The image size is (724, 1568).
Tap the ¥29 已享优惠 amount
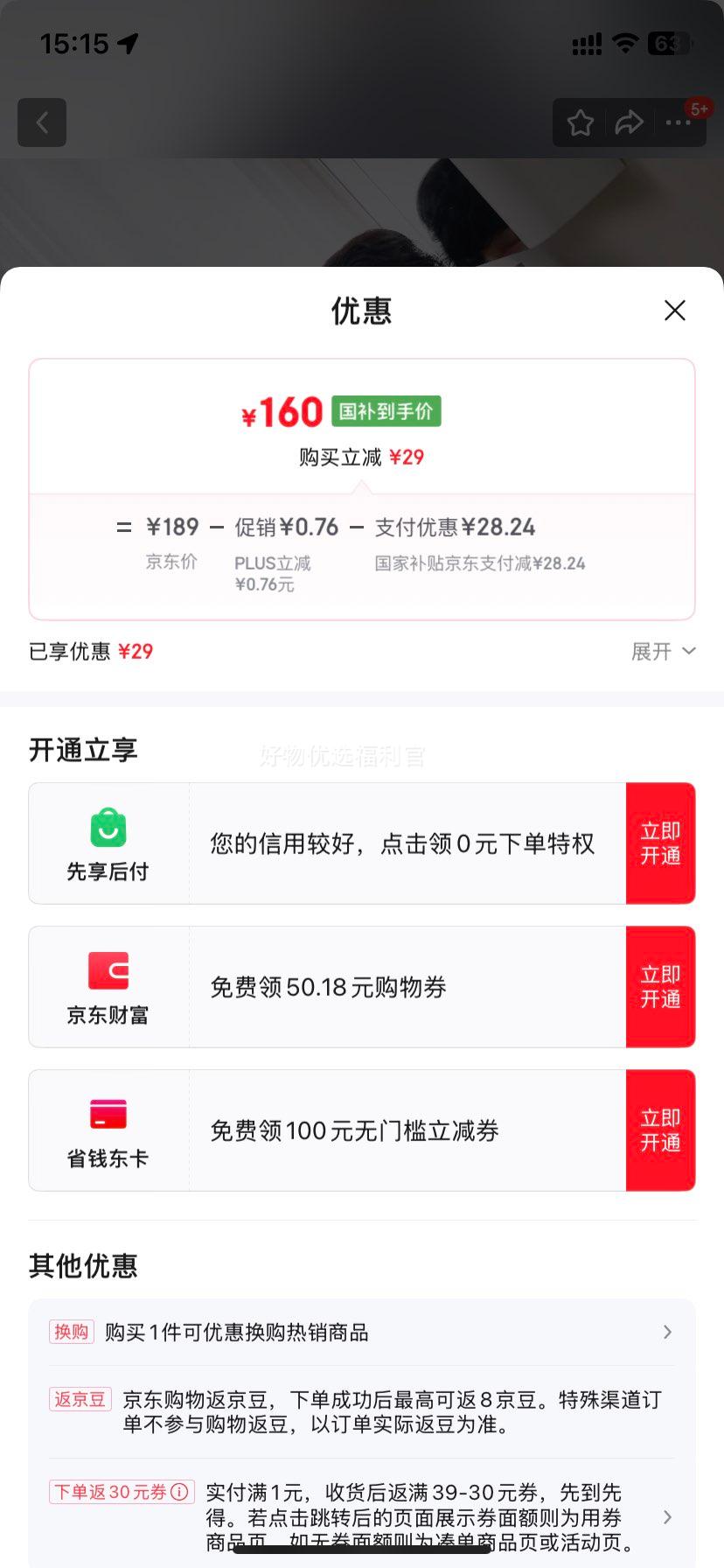(x=136, y=651)
